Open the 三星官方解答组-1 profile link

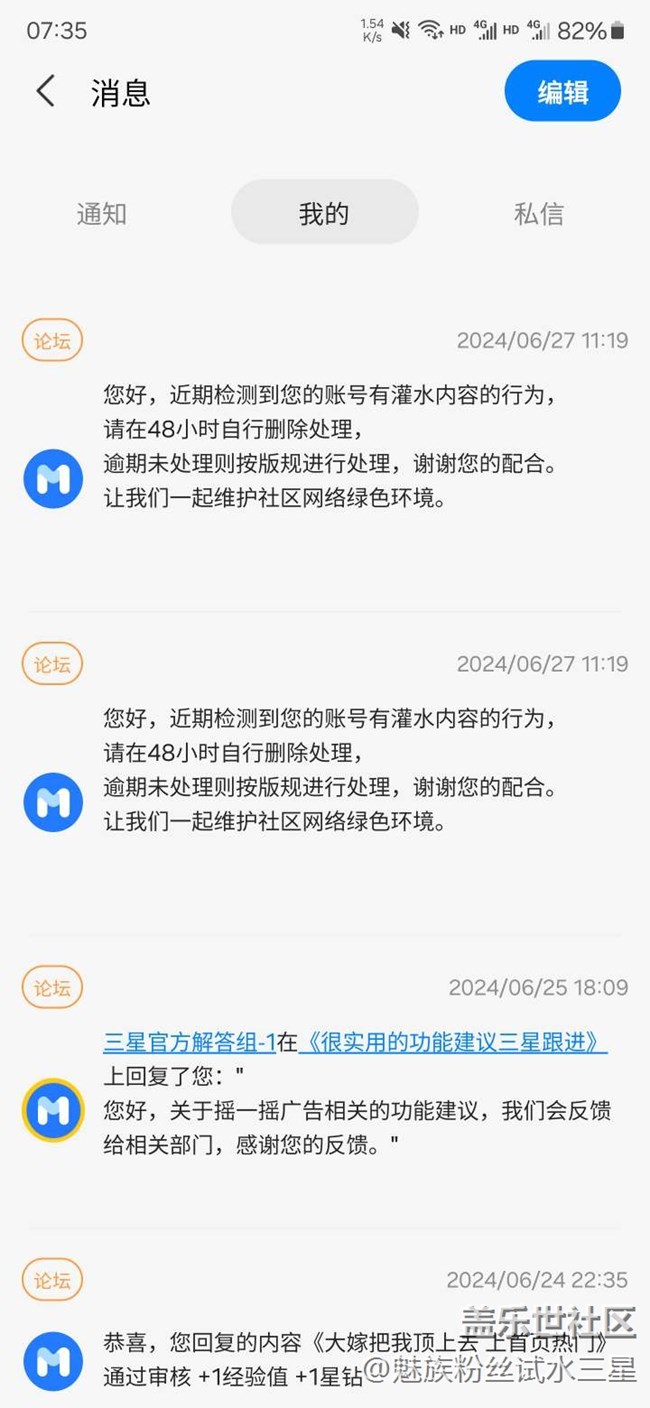coord(190,1042)
